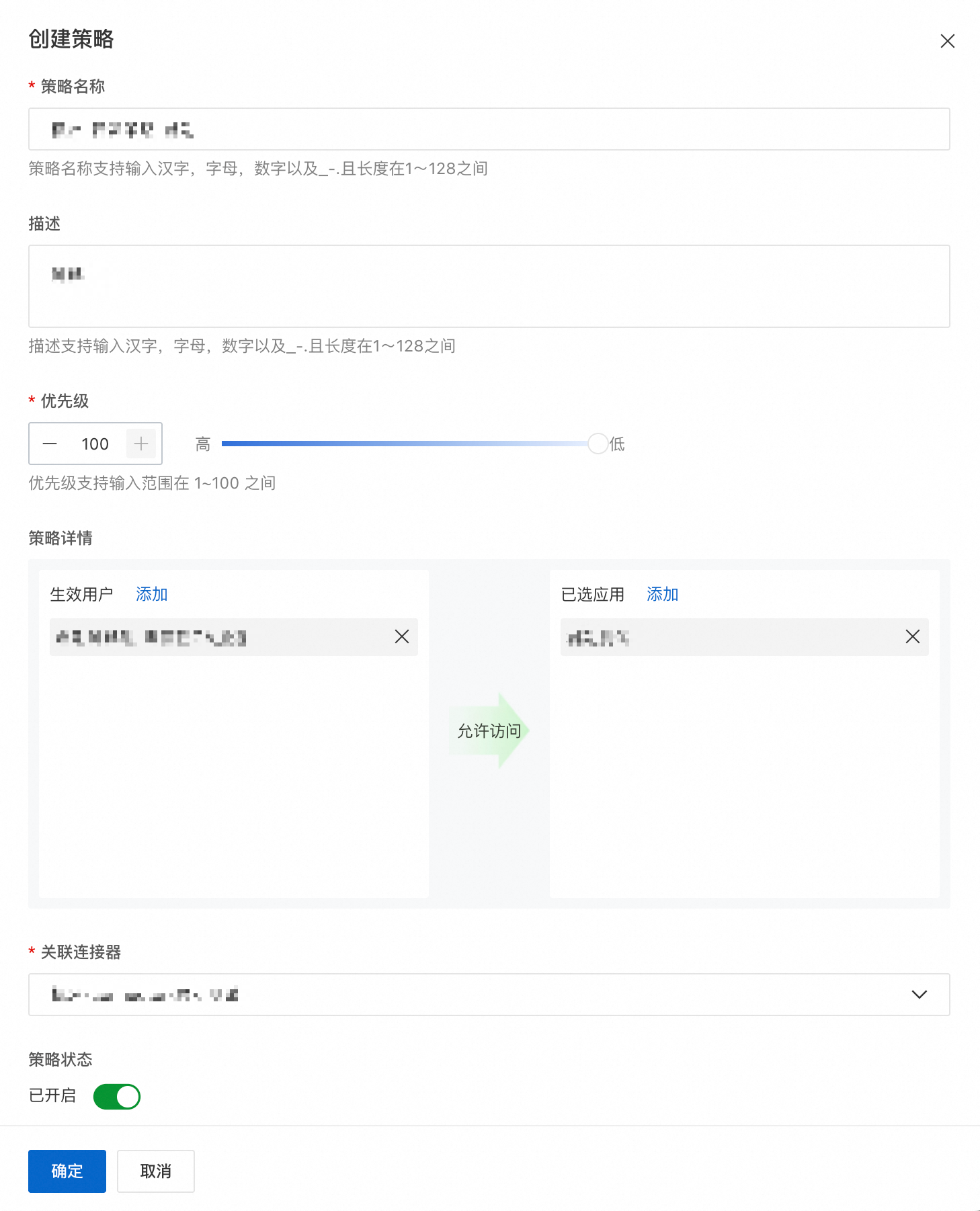Expand the 关联连接器 dropdown
The width and height of the screenshot is (980, 1211).
(919, 994)
